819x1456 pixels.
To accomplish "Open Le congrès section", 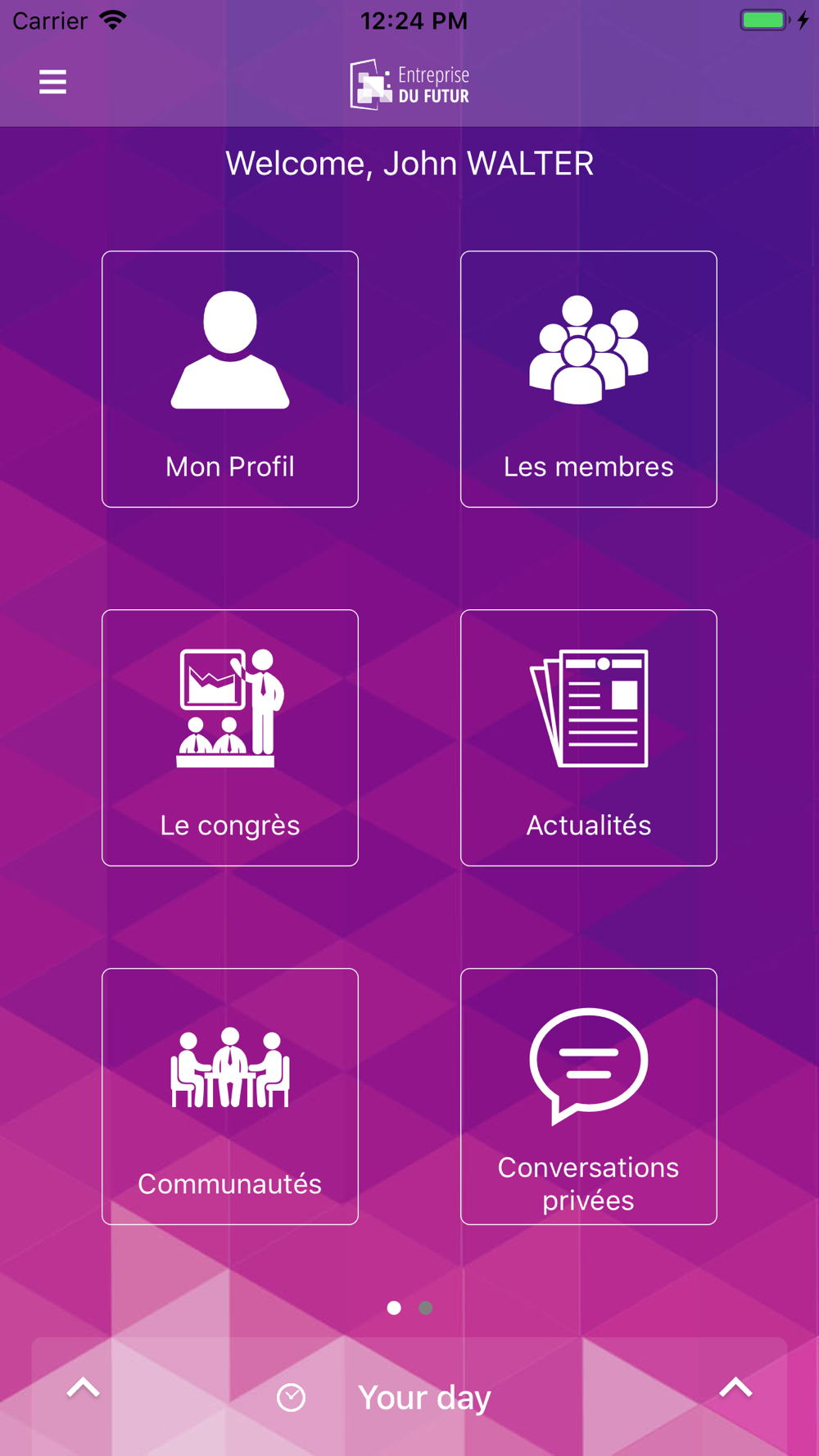I will tap(230, 738).
